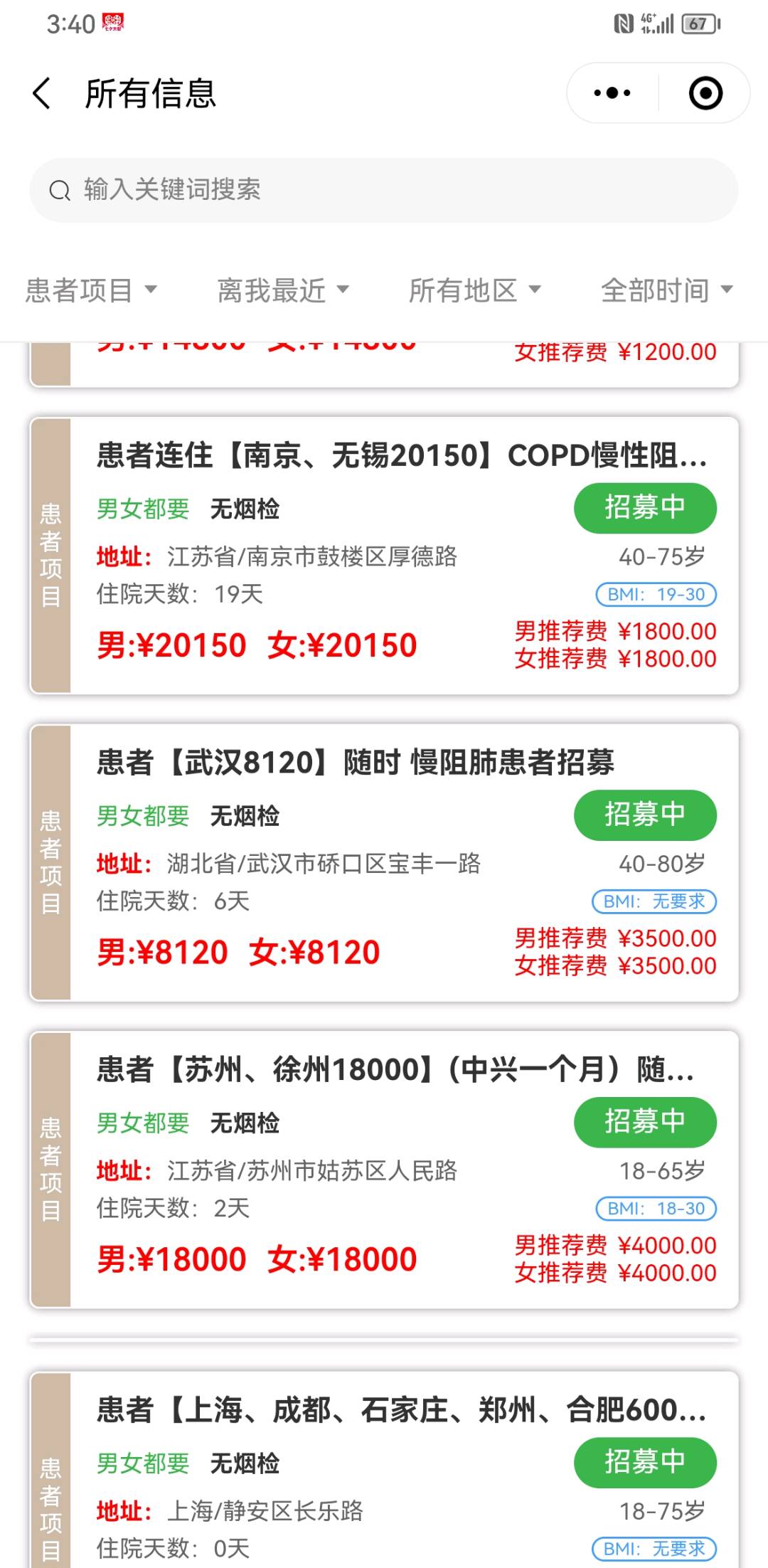Open the 武汉8120 慢阻肺患者招募 card
This screenshot has width=768, height=1568.
click(384, 863)
